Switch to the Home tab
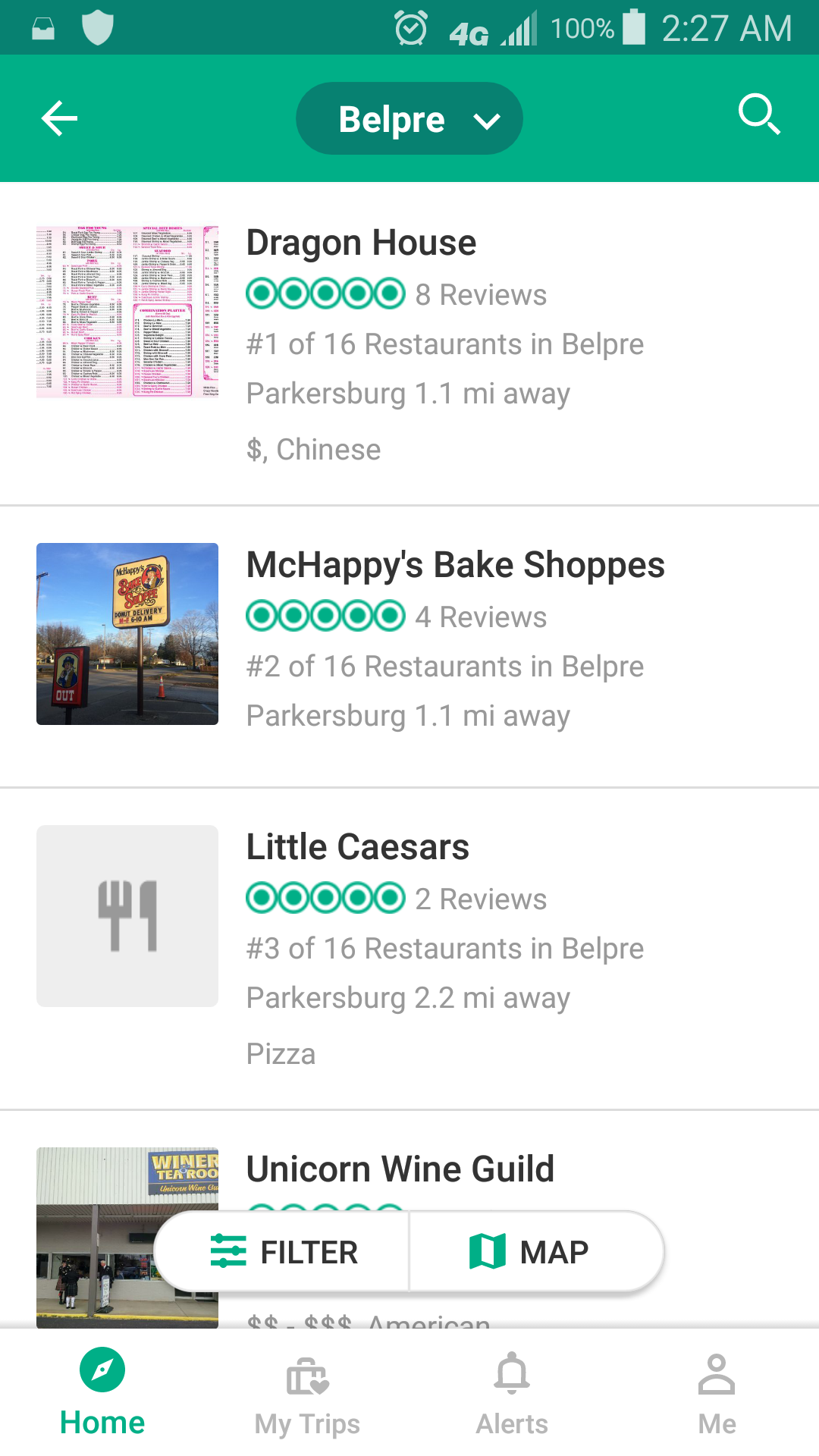 click(x=102, y=1392)
